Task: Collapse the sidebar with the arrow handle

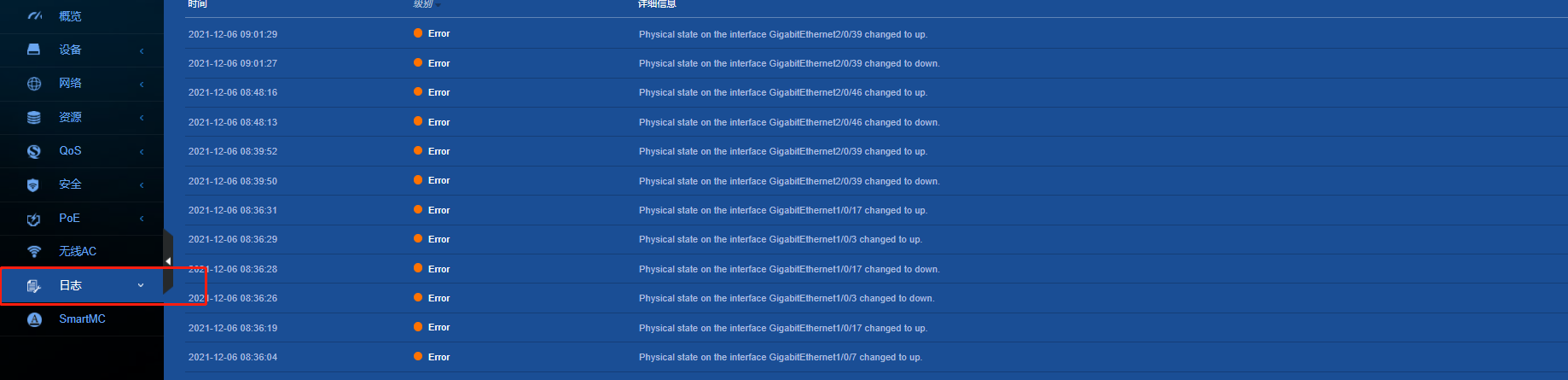Action: [x=168, y=261]
